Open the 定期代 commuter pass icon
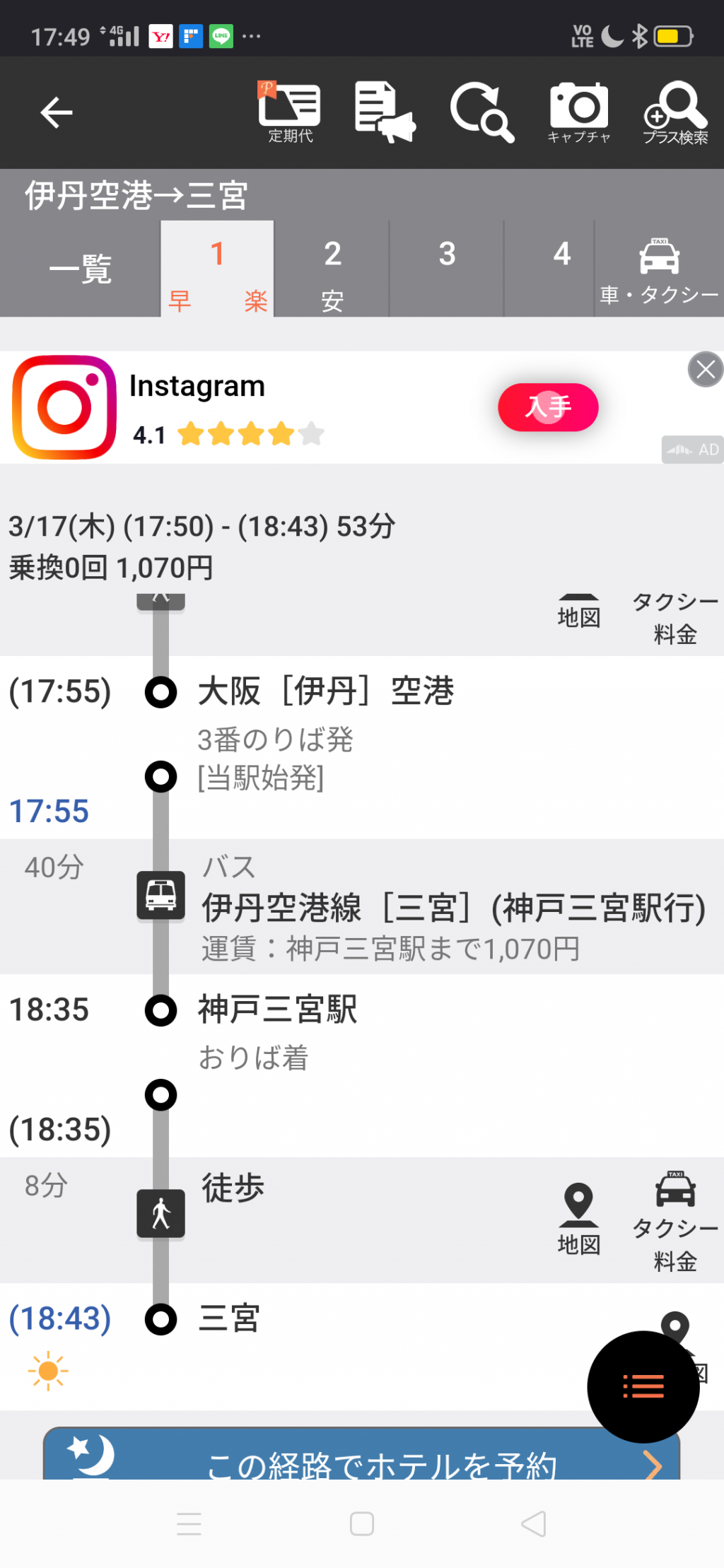Image resolution: width=724 pixels, height=1568 pixels. pyautogui.click(x=290, y=112)
